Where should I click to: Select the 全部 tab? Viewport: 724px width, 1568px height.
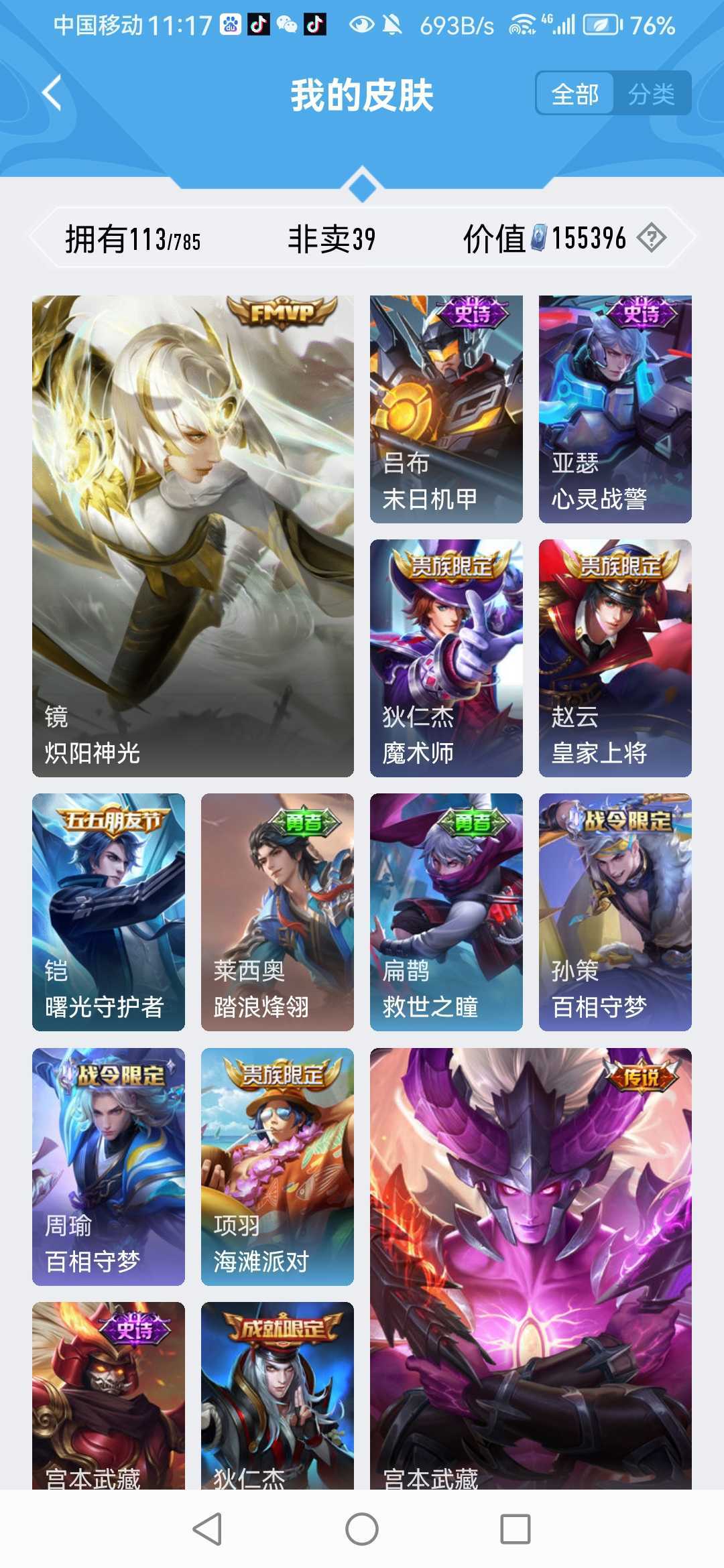click(575, 94)
